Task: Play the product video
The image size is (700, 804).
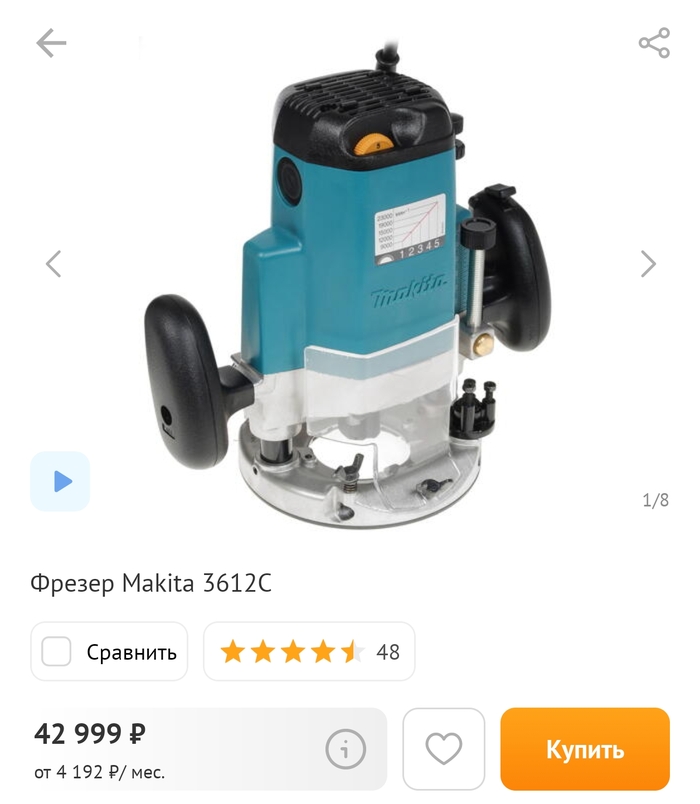Action: tap(60, 481)
